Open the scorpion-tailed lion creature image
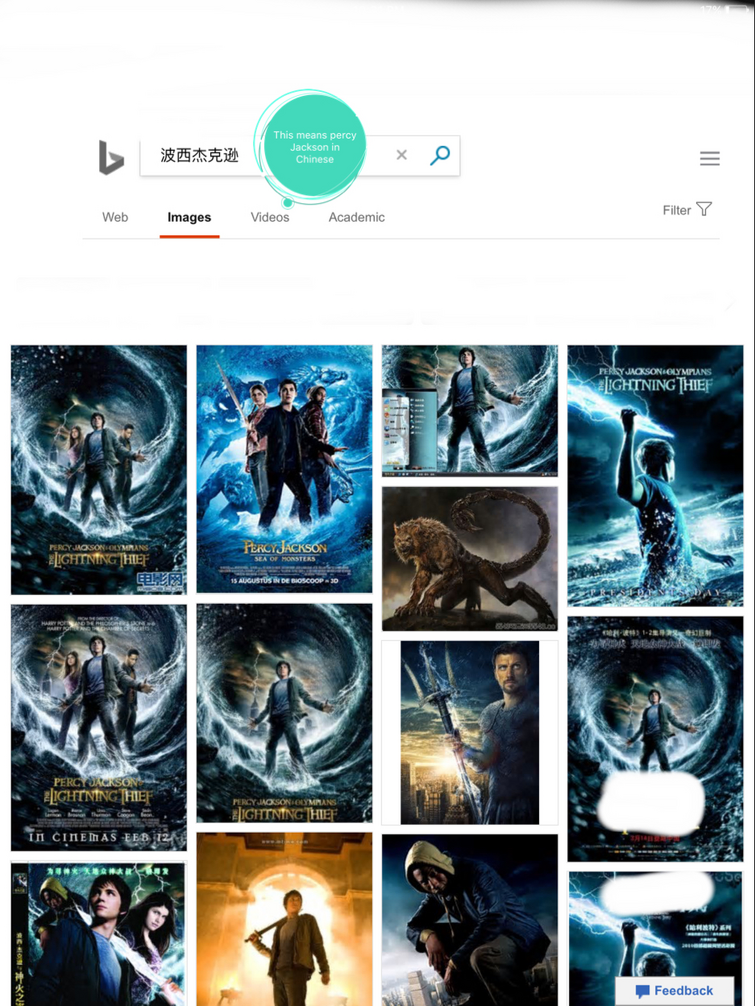755x1006 pixels. pos(469,558)
